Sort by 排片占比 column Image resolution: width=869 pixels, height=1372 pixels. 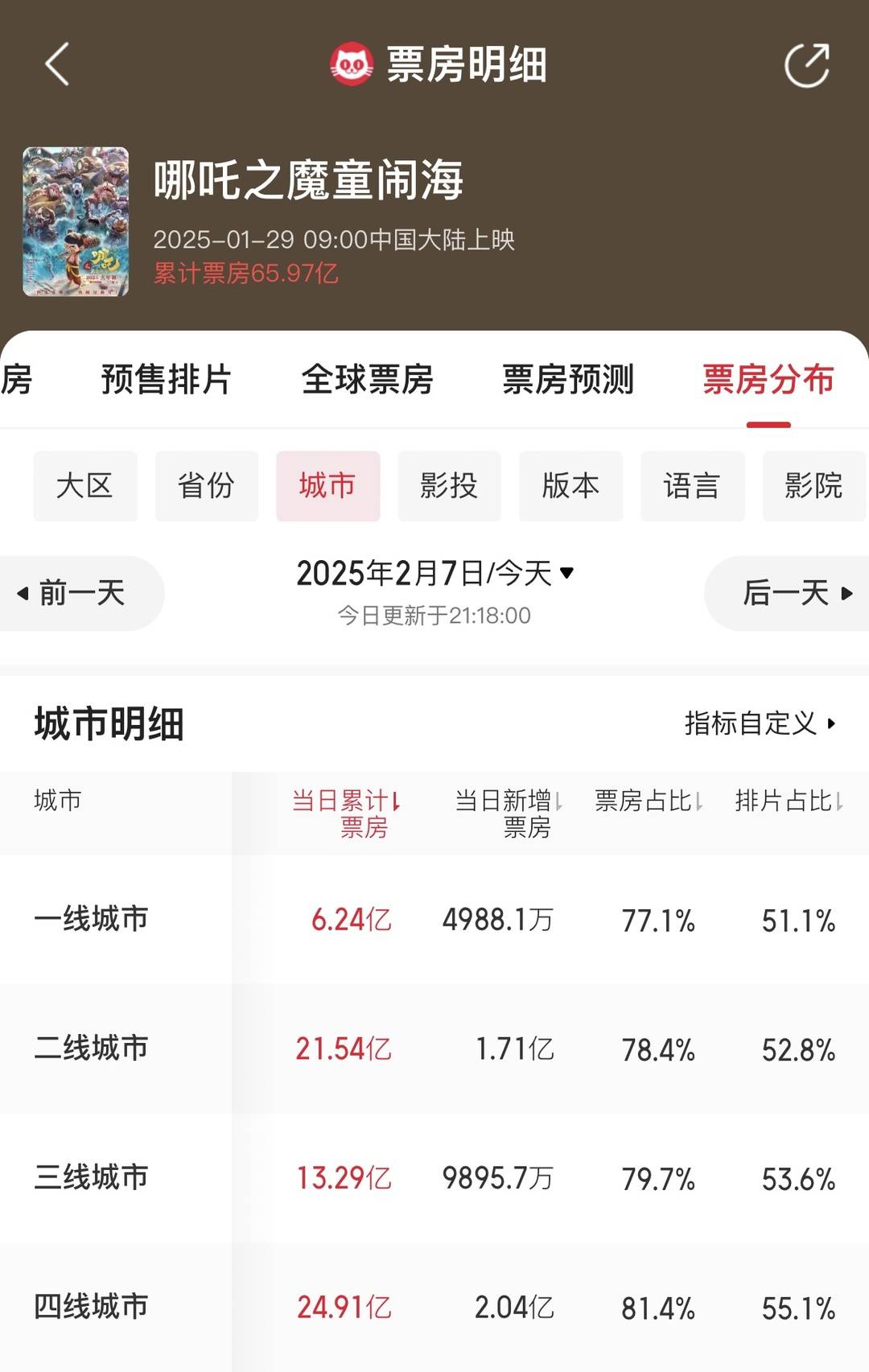(x=789, y=801)
